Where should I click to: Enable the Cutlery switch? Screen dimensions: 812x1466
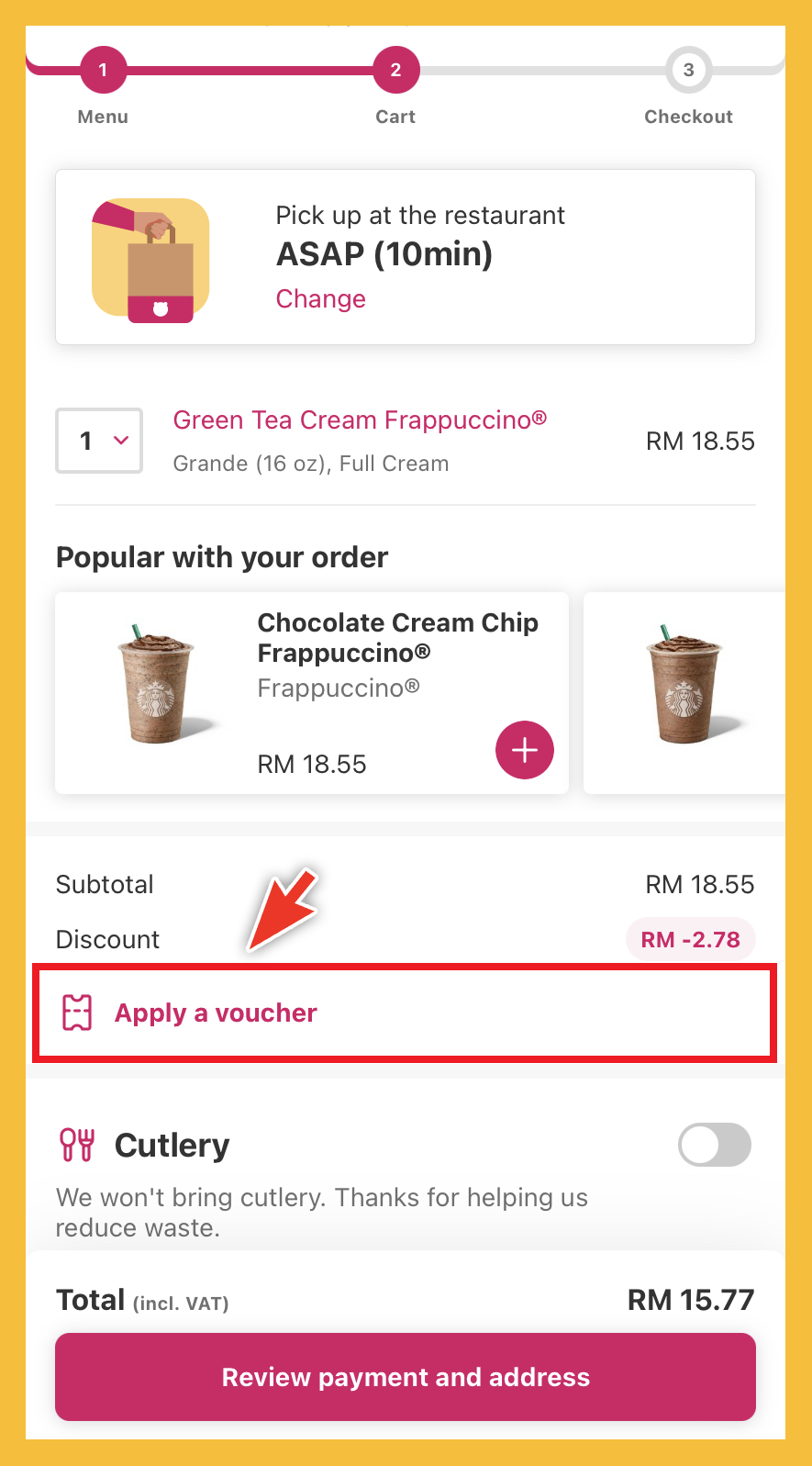pyautogui.click(x=714, y=1145)
